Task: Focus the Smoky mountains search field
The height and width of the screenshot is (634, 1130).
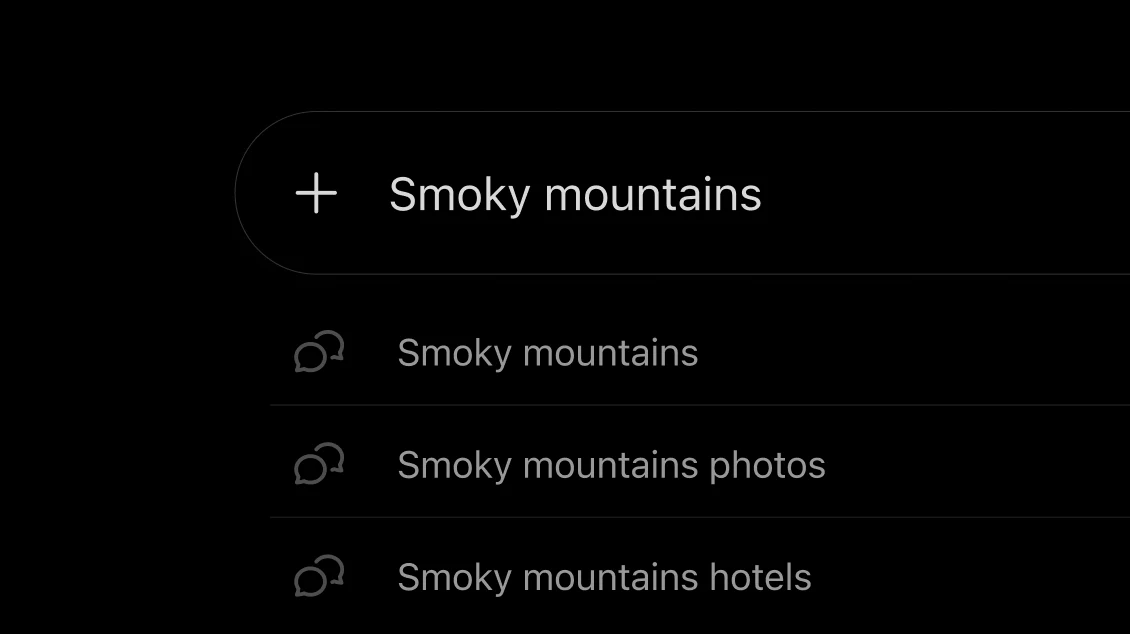Action: [700, 194]
